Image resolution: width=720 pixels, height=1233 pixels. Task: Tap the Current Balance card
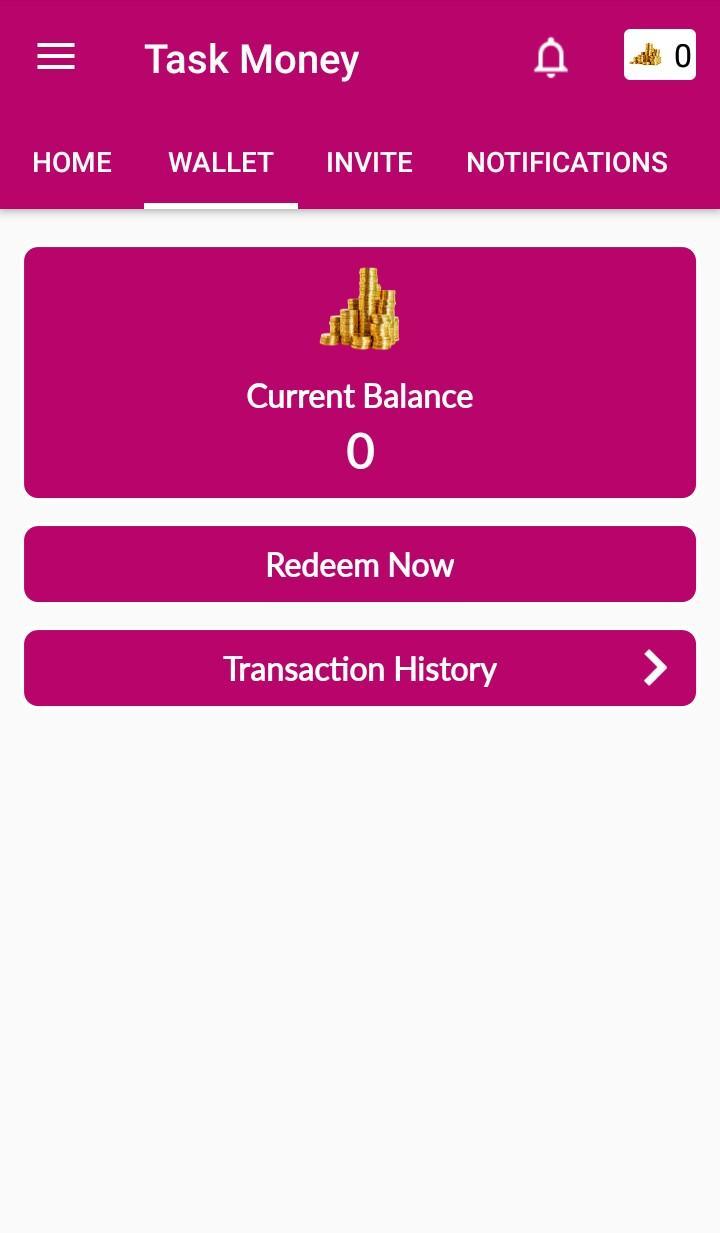360,372
